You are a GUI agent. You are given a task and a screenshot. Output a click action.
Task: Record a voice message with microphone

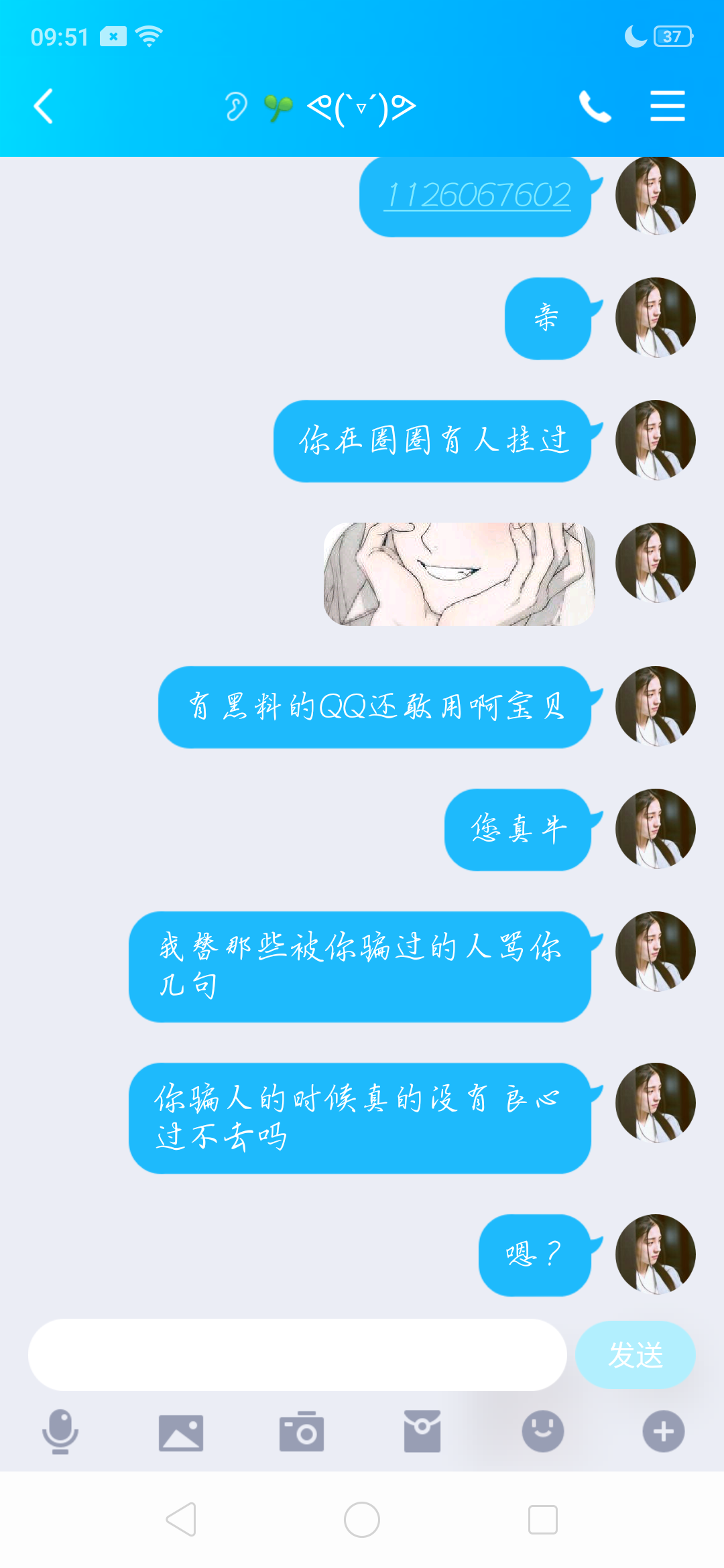coord(60,1431)
